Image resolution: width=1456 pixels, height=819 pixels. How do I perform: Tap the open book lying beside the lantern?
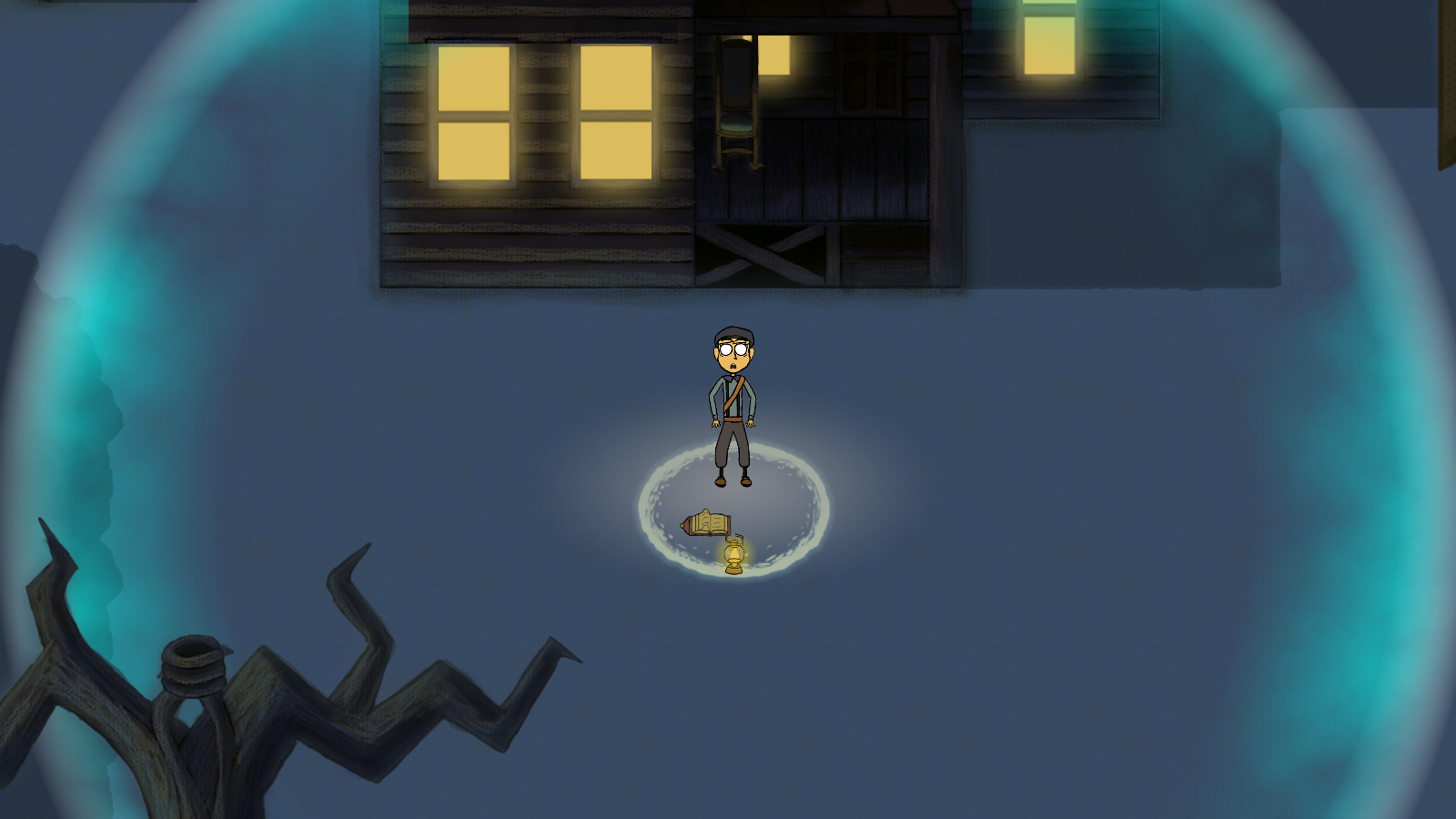pos(706,524)
